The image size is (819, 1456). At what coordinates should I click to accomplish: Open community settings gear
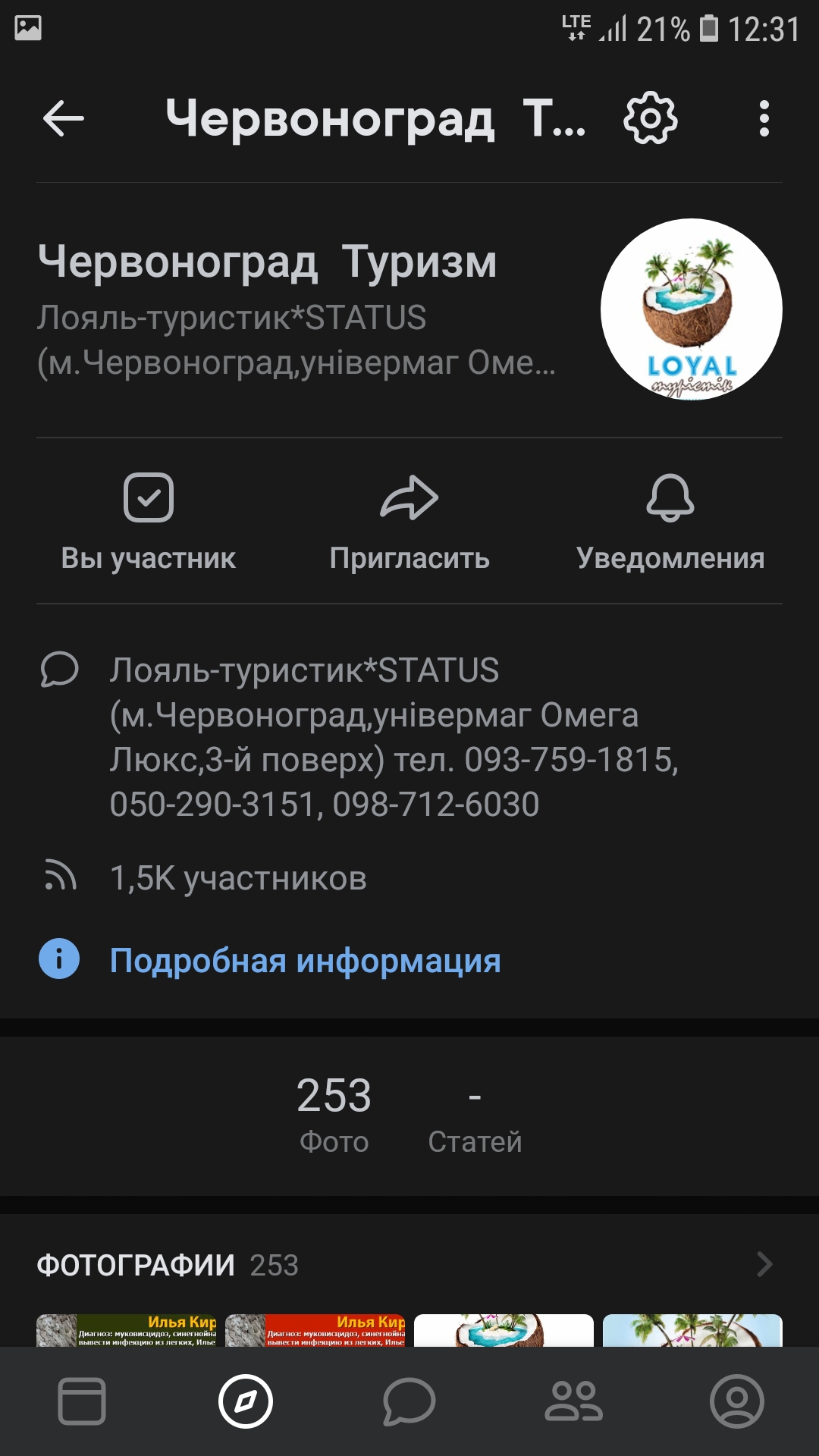tap(650, 119)
